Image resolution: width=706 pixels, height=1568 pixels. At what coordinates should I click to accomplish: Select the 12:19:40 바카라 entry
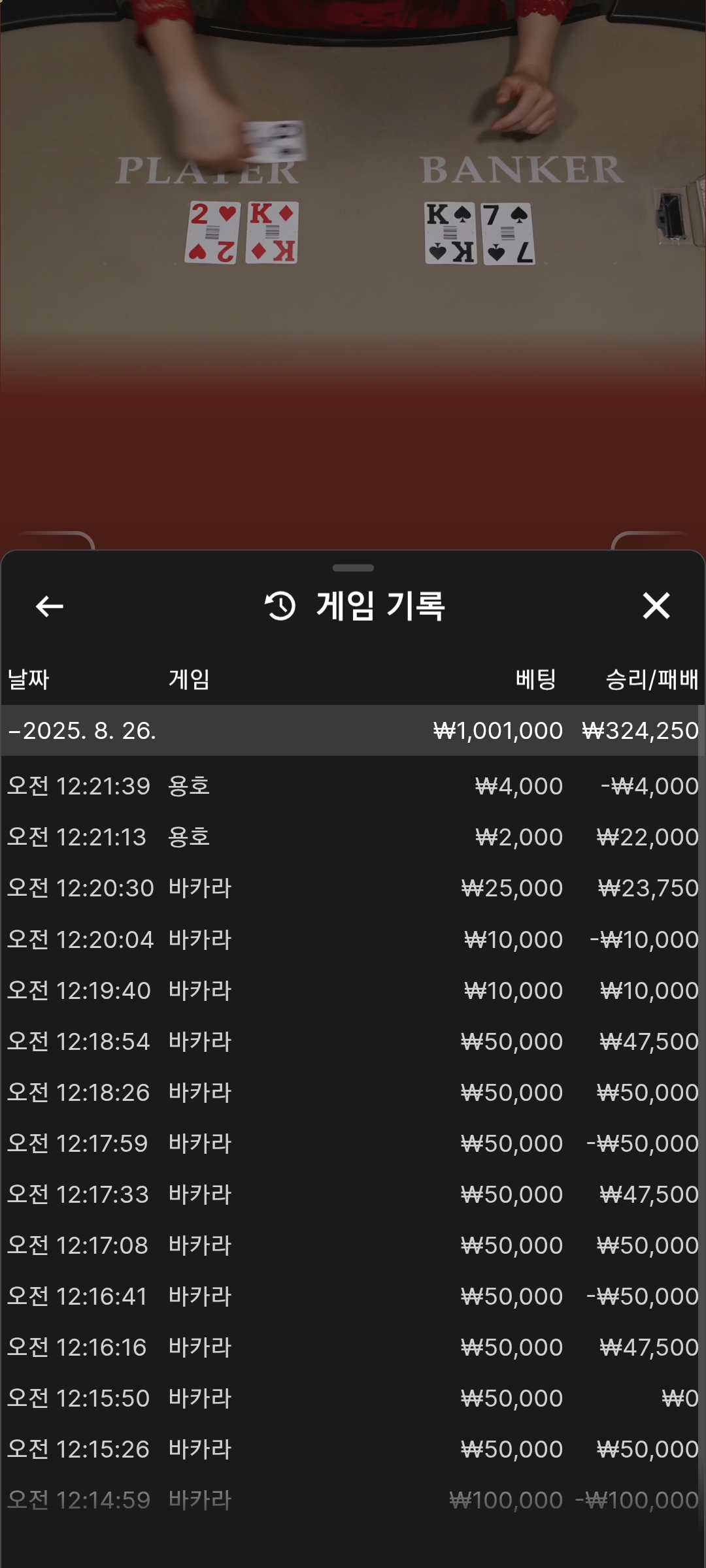353,990
